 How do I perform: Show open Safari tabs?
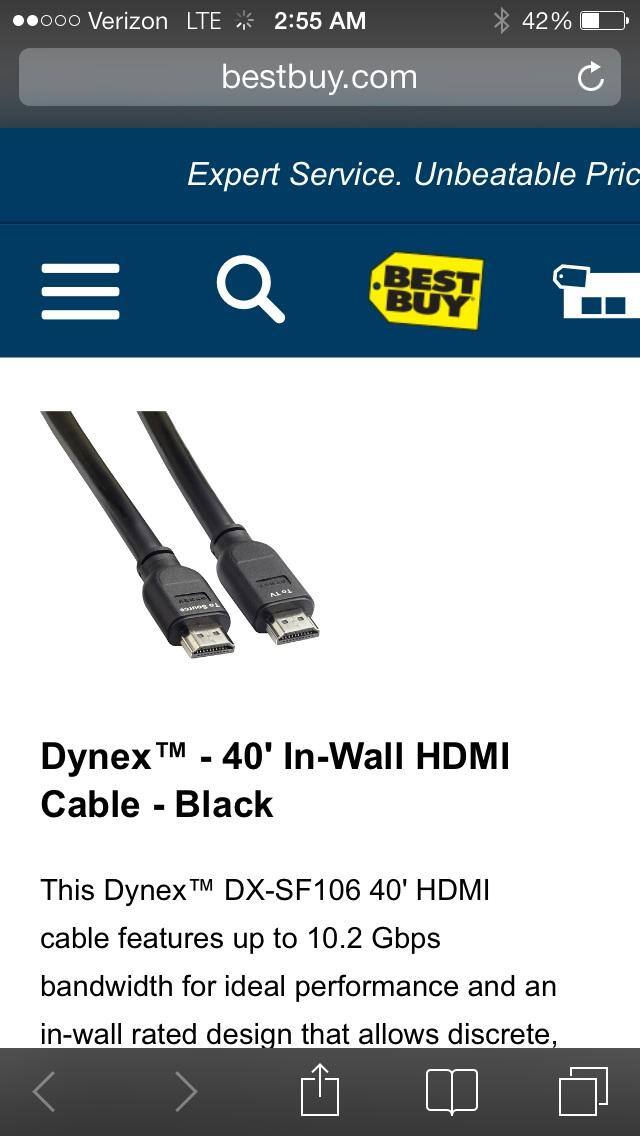click(x=583, y=1091)
